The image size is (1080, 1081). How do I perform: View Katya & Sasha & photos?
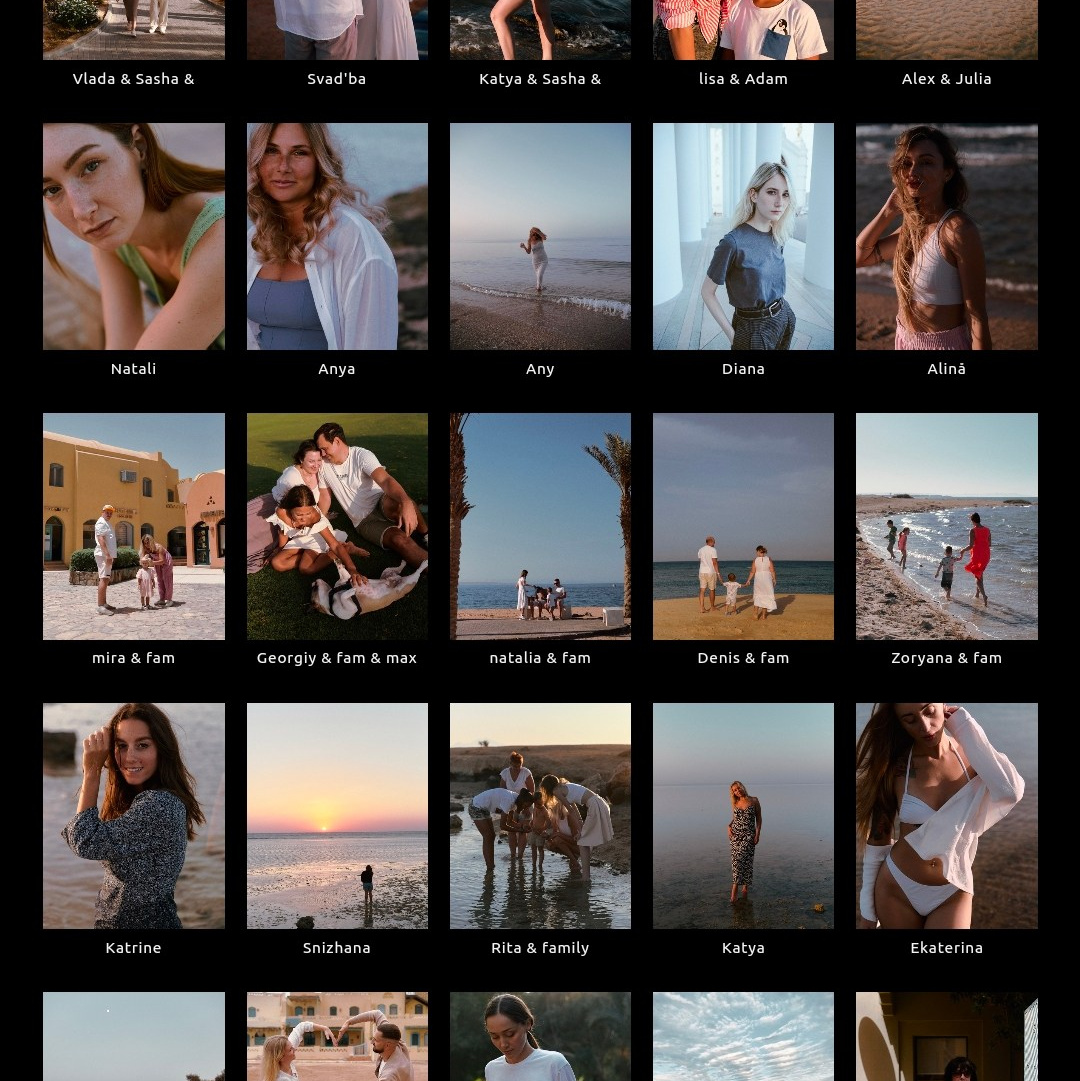coord(540,30)
